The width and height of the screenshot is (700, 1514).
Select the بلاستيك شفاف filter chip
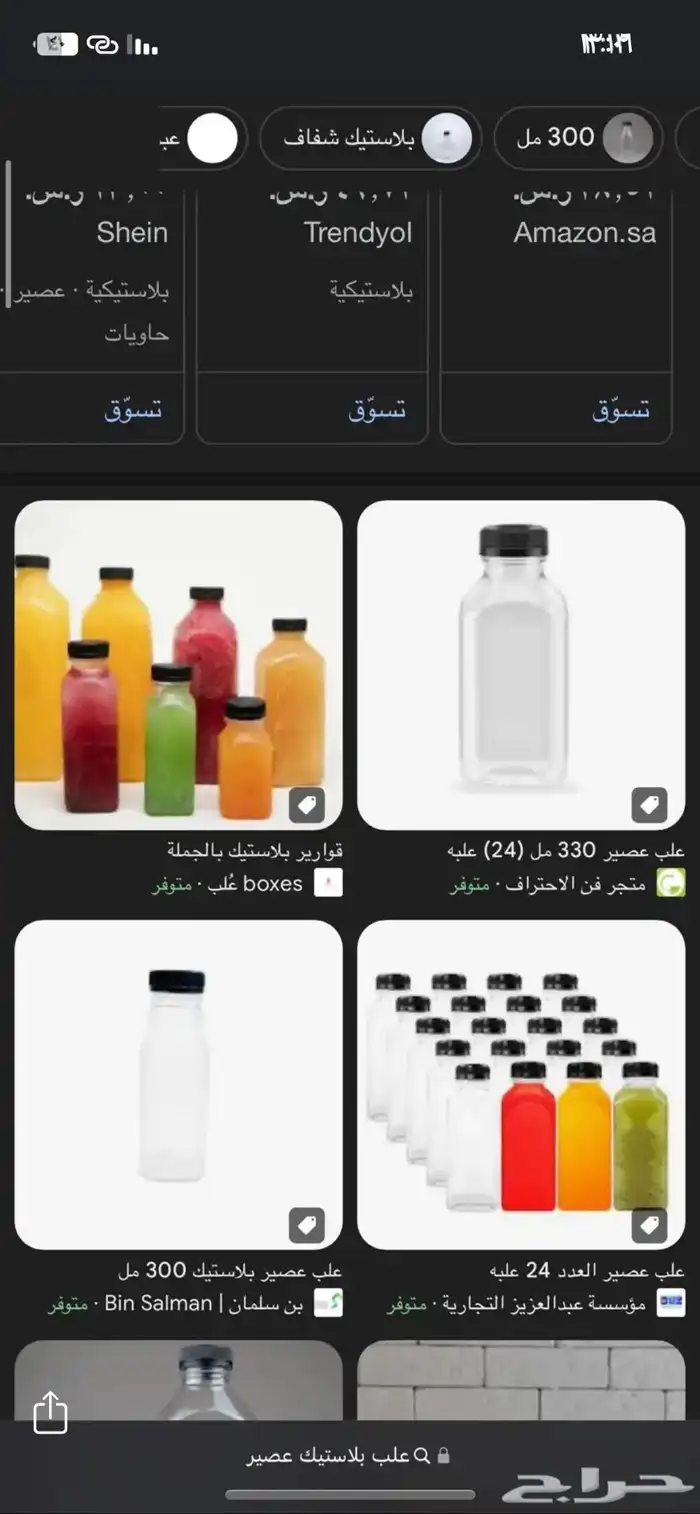tap(370, 138)
